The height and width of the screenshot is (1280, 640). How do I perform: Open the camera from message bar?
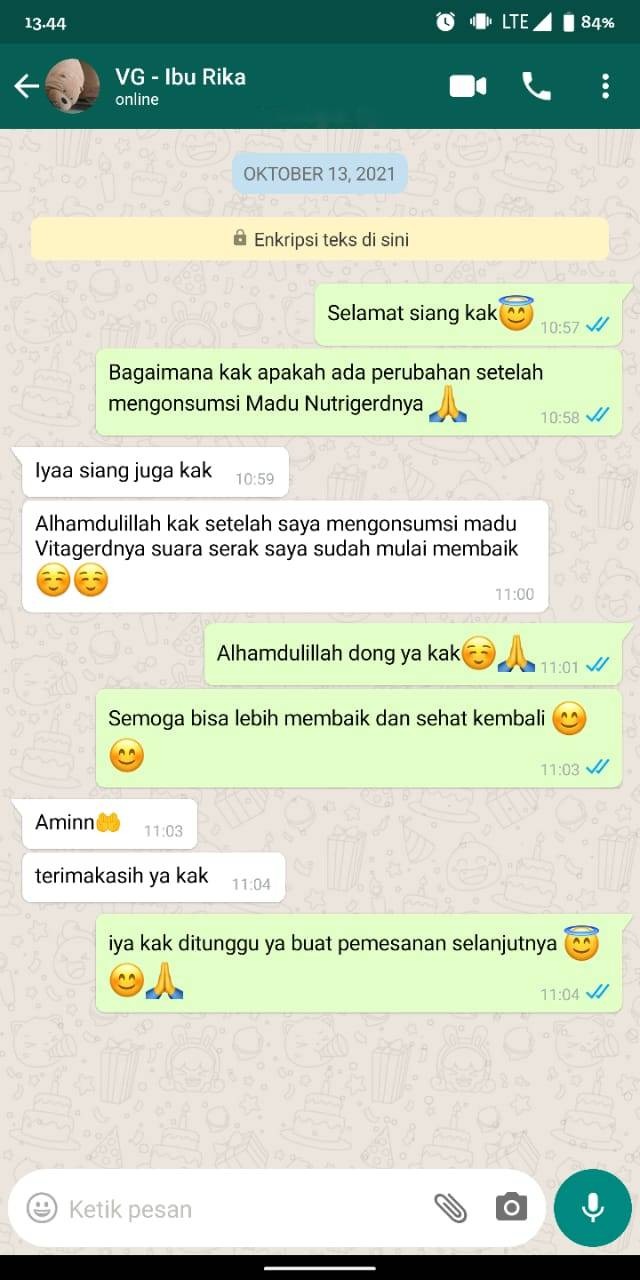coord(511,1208)
